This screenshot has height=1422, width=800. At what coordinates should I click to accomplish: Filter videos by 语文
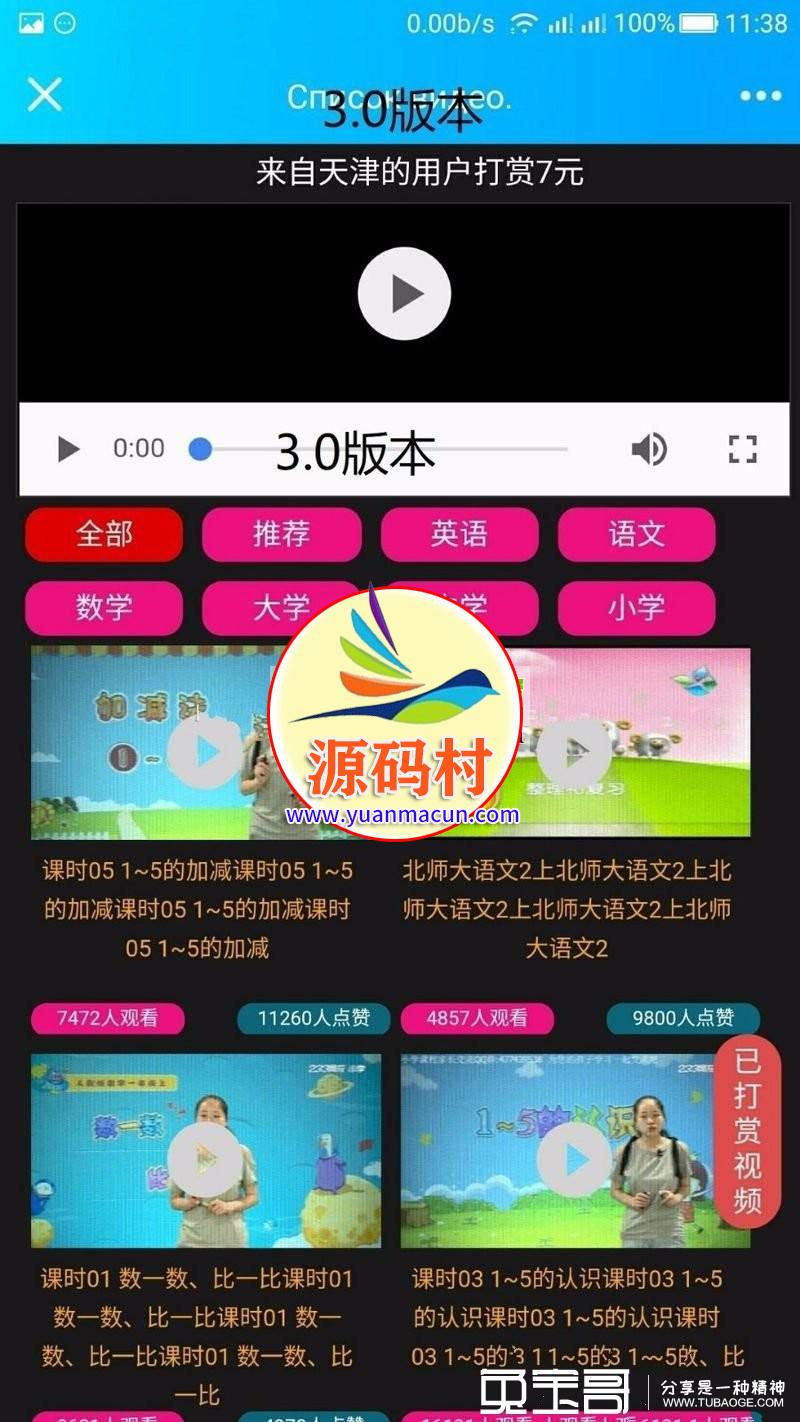click(636, 534)
